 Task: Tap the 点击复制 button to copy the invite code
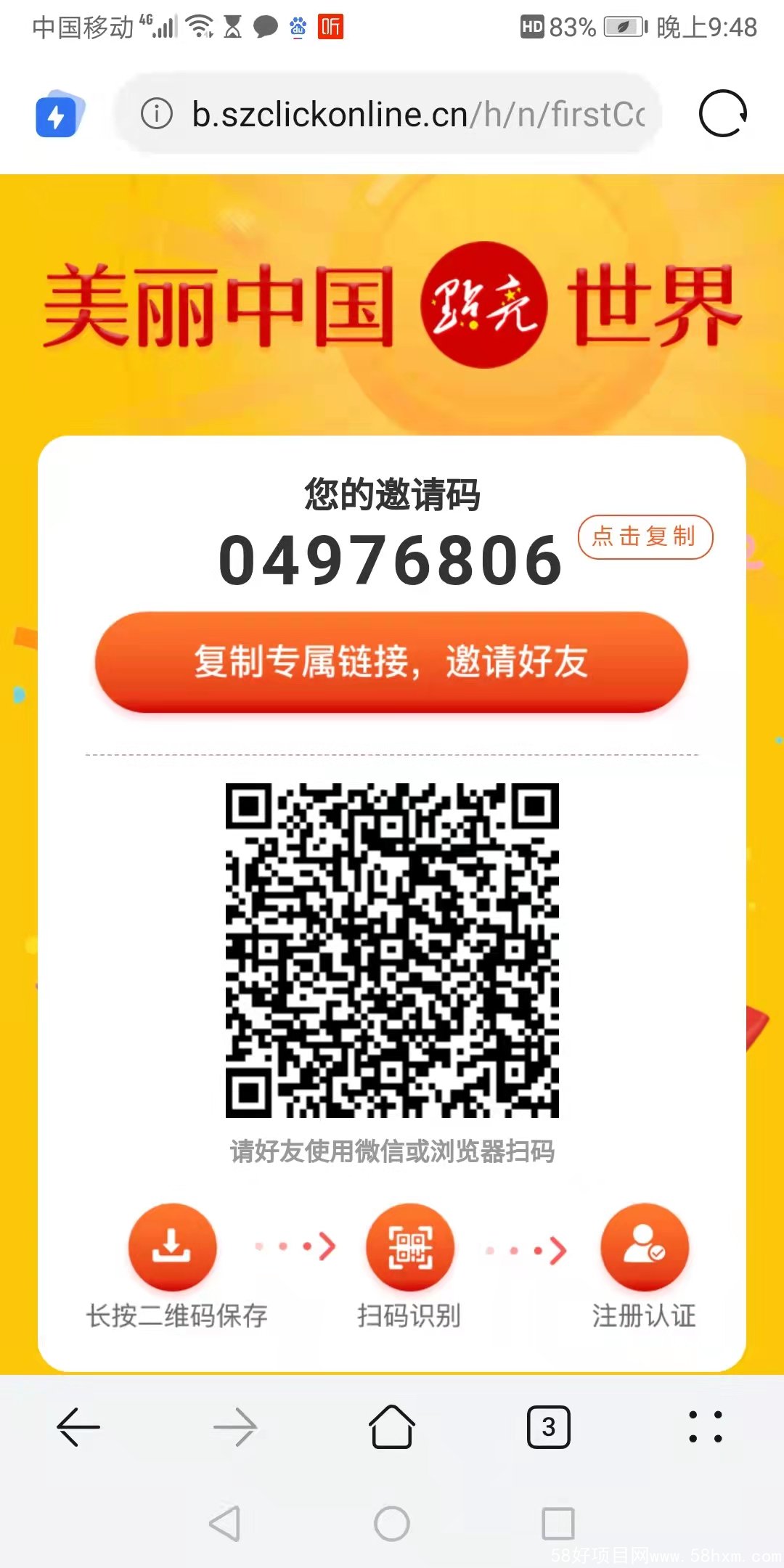tap(645, 537)
